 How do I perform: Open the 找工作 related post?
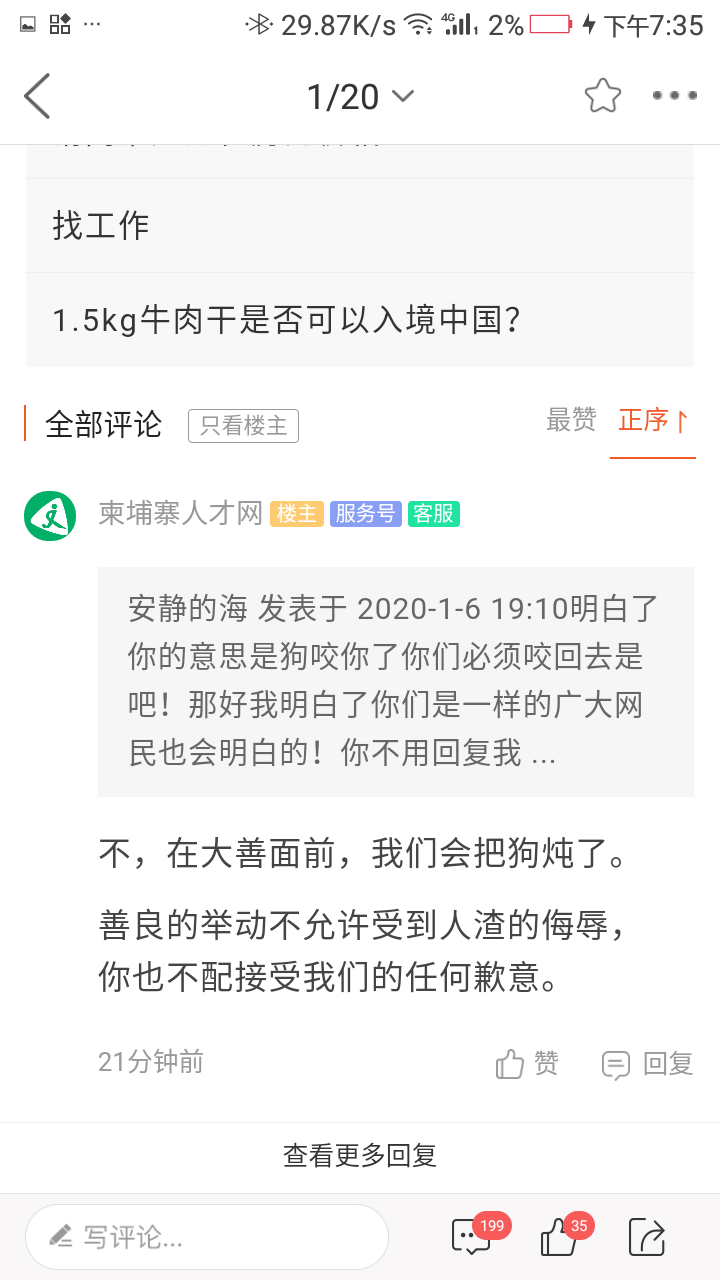coord(360,226)
